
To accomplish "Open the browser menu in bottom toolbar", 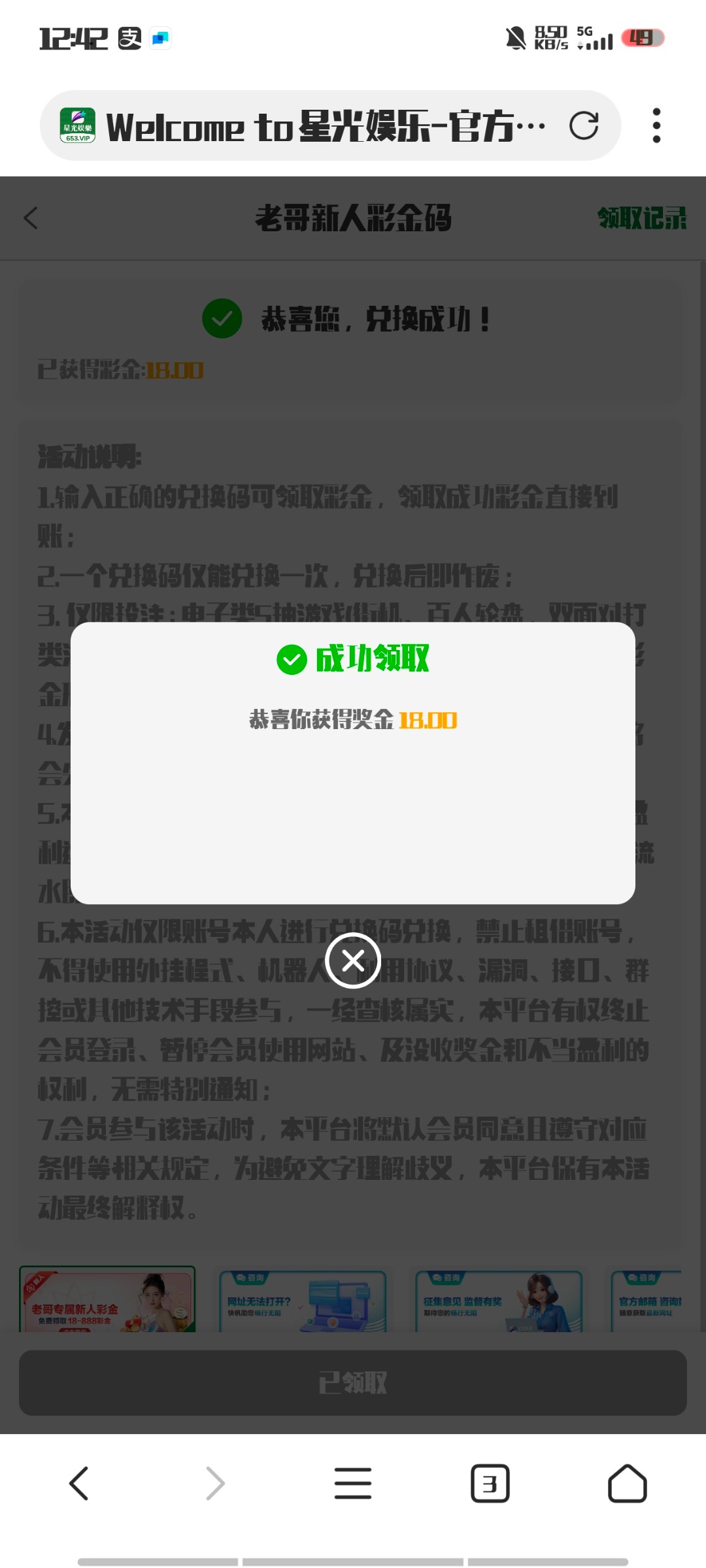I will tap(353, 1483).
